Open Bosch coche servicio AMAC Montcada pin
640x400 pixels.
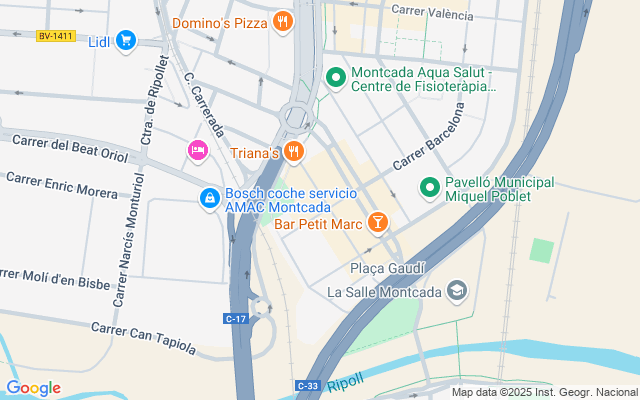click(x=209, y=199)
